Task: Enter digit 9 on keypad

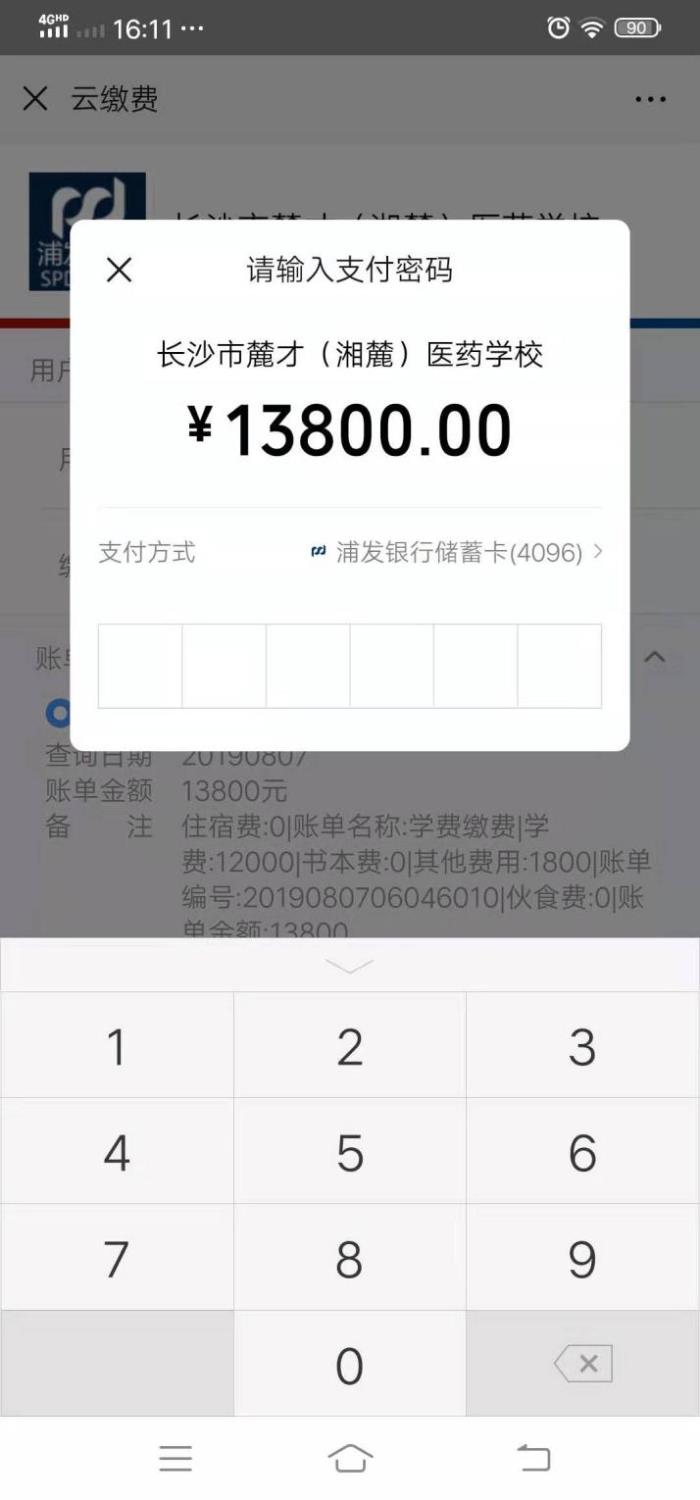Action: [582, 1259]
